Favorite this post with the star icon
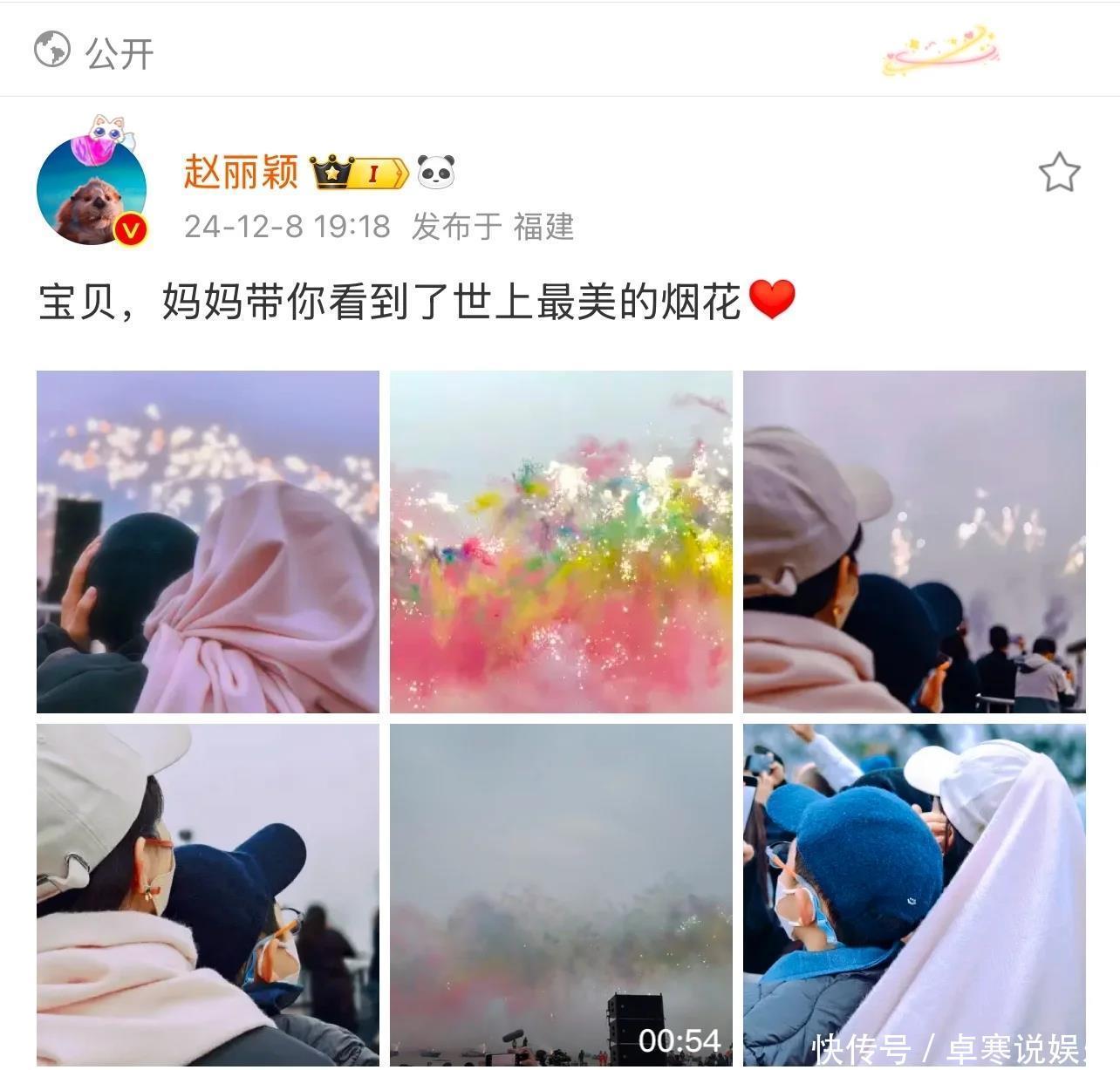The width and height of the screenshot is (1120, 1070). pos(1059,173)
